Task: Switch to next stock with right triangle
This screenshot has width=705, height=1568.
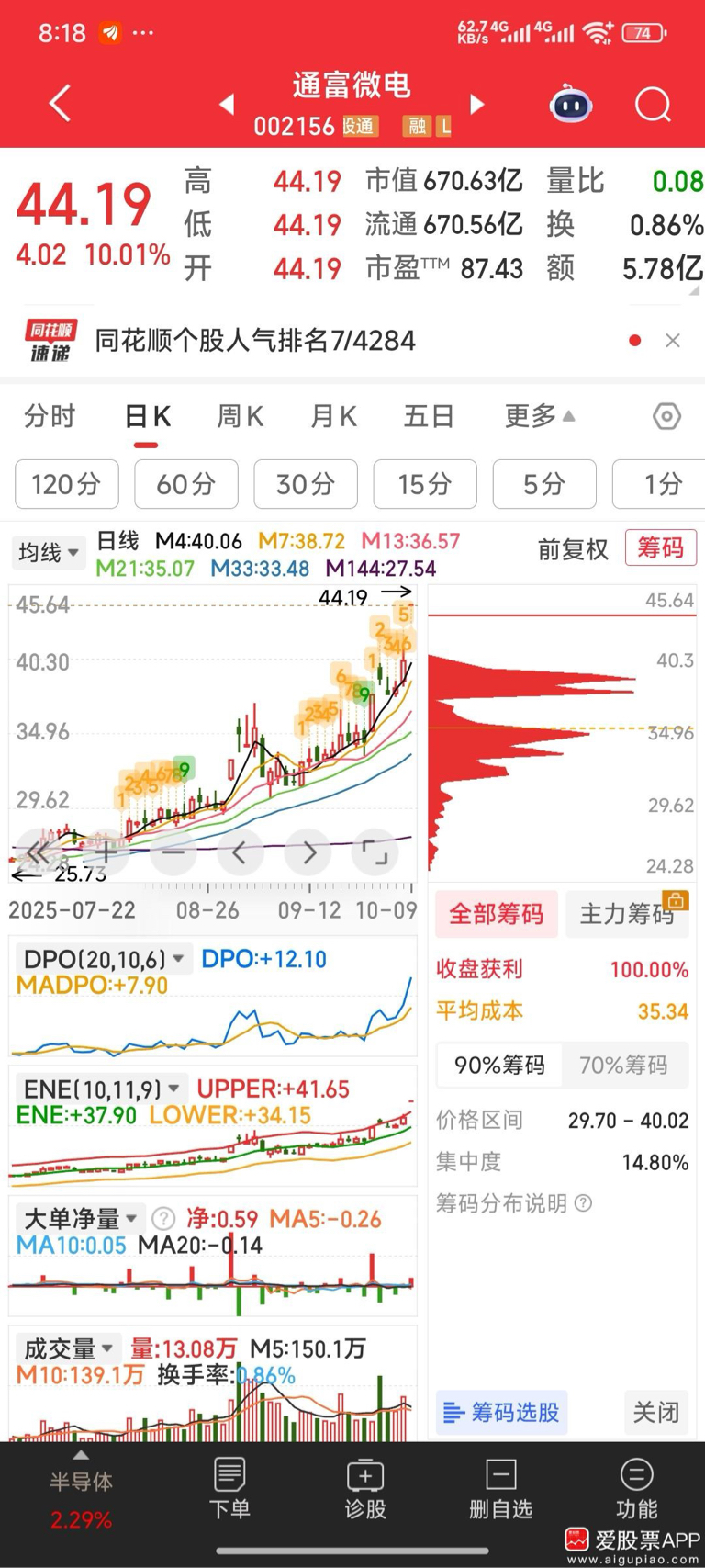Action: coord(476,104)
